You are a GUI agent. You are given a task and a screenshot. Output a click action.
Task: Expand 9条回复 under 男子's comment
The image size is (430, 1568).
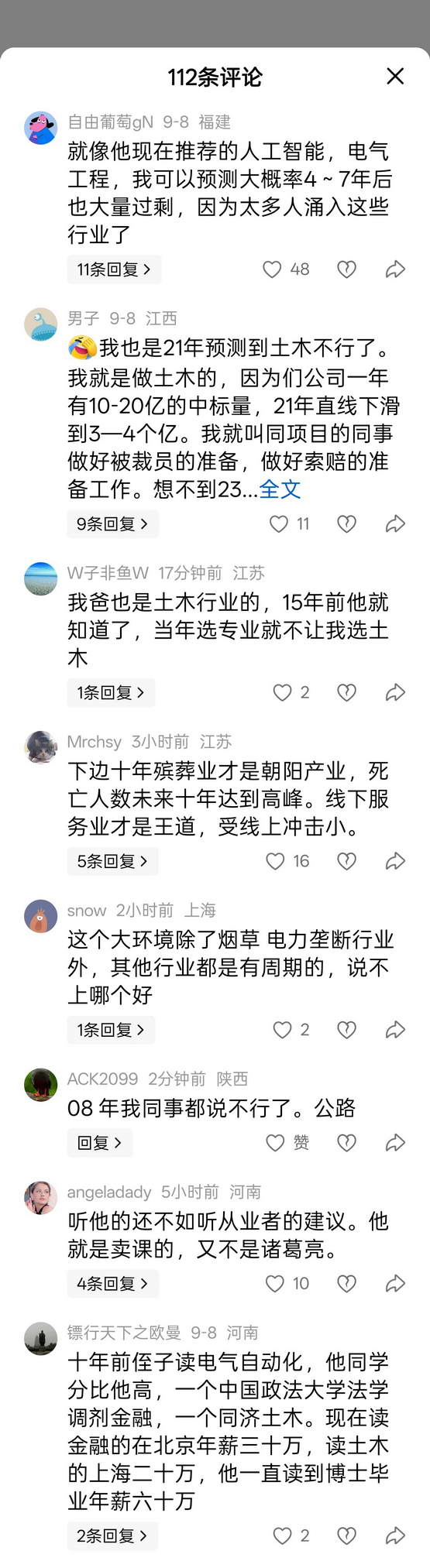click(x=112, y=524)
